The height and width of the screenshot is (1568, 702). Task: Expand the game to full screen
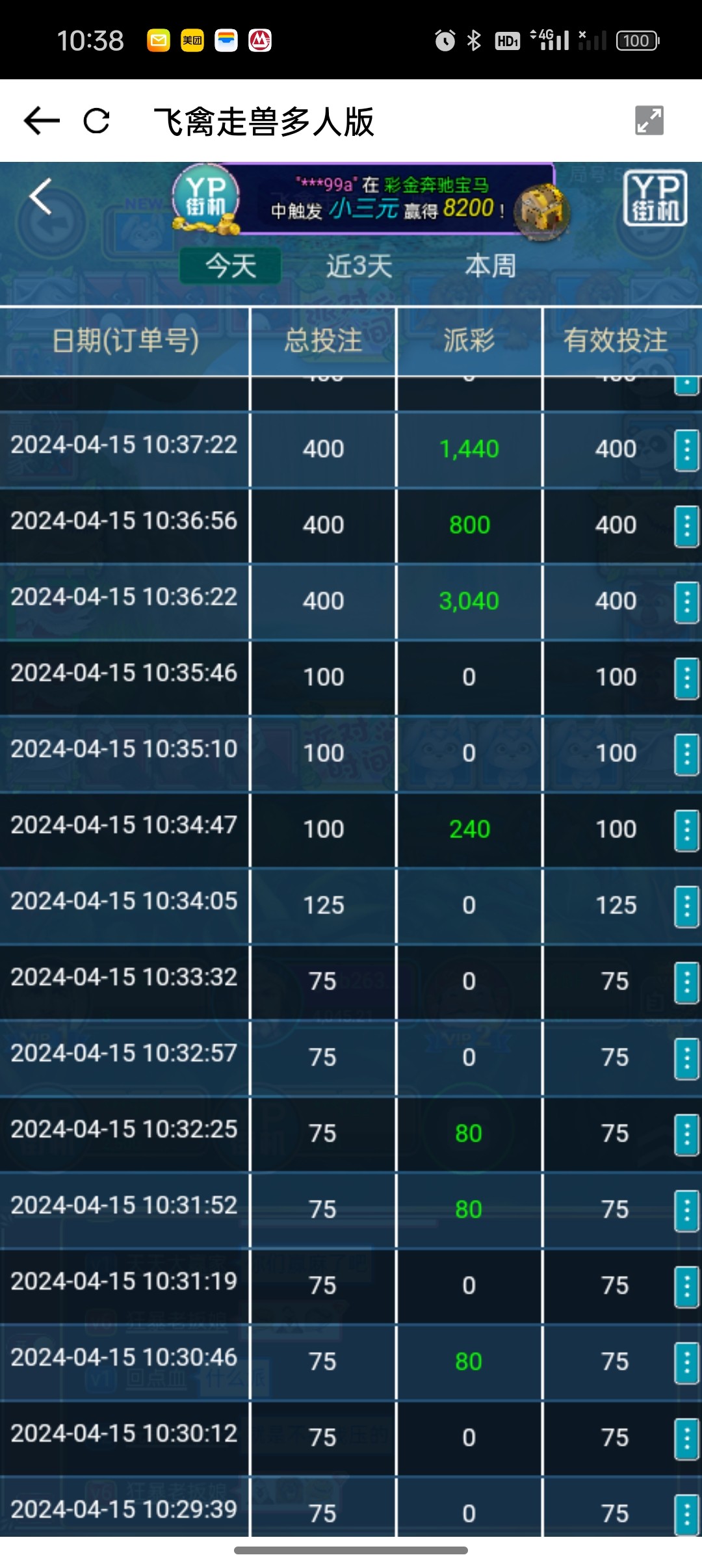[649, 121]
